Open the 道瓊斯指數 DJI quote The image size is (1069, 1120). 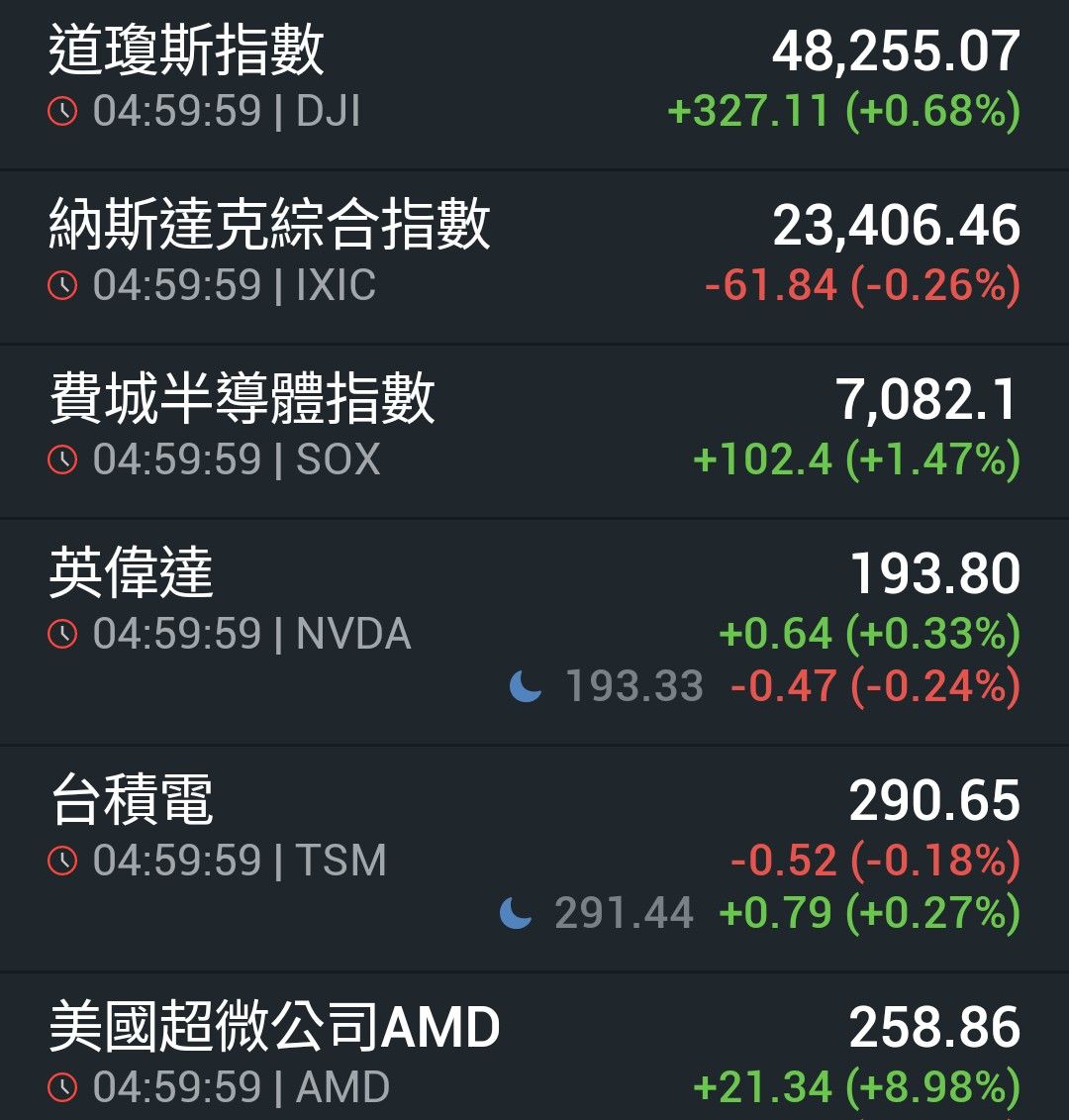[534, 81]
